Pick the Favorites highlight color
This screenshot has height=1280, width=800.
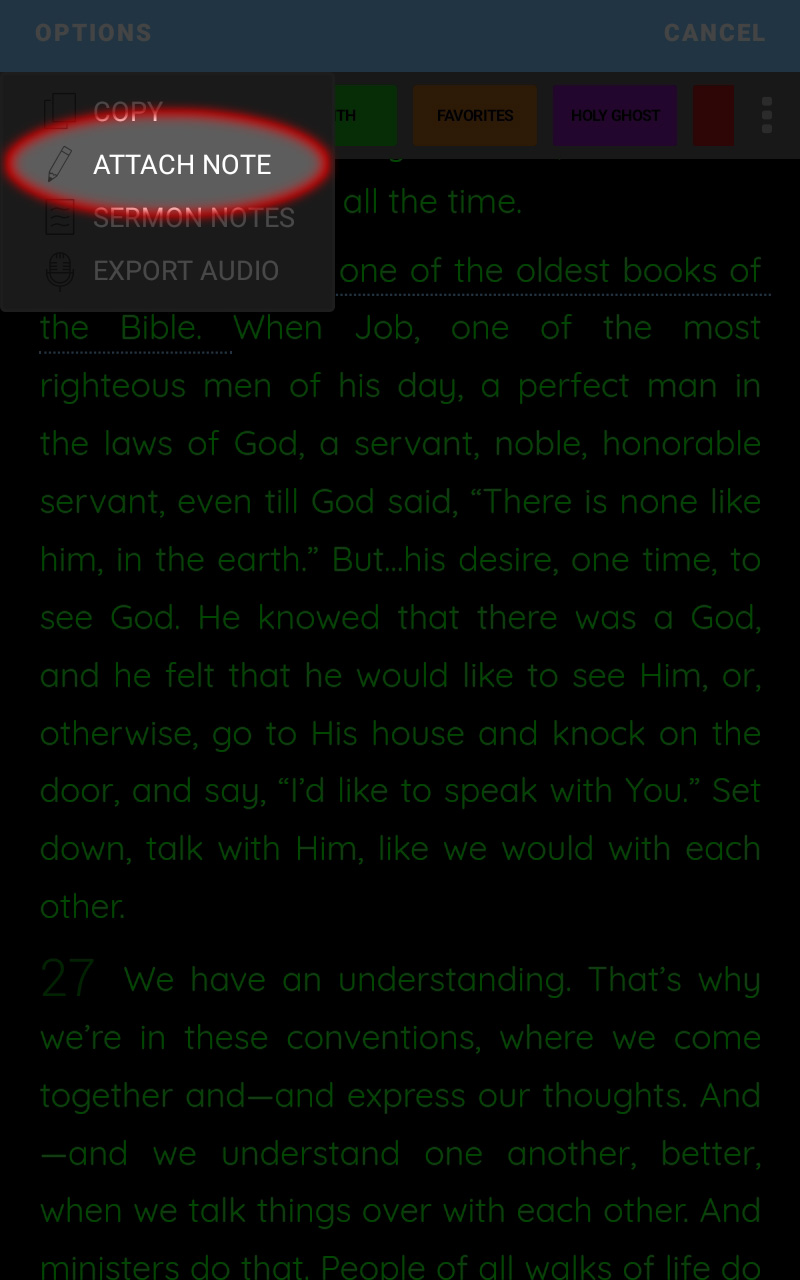475,116
